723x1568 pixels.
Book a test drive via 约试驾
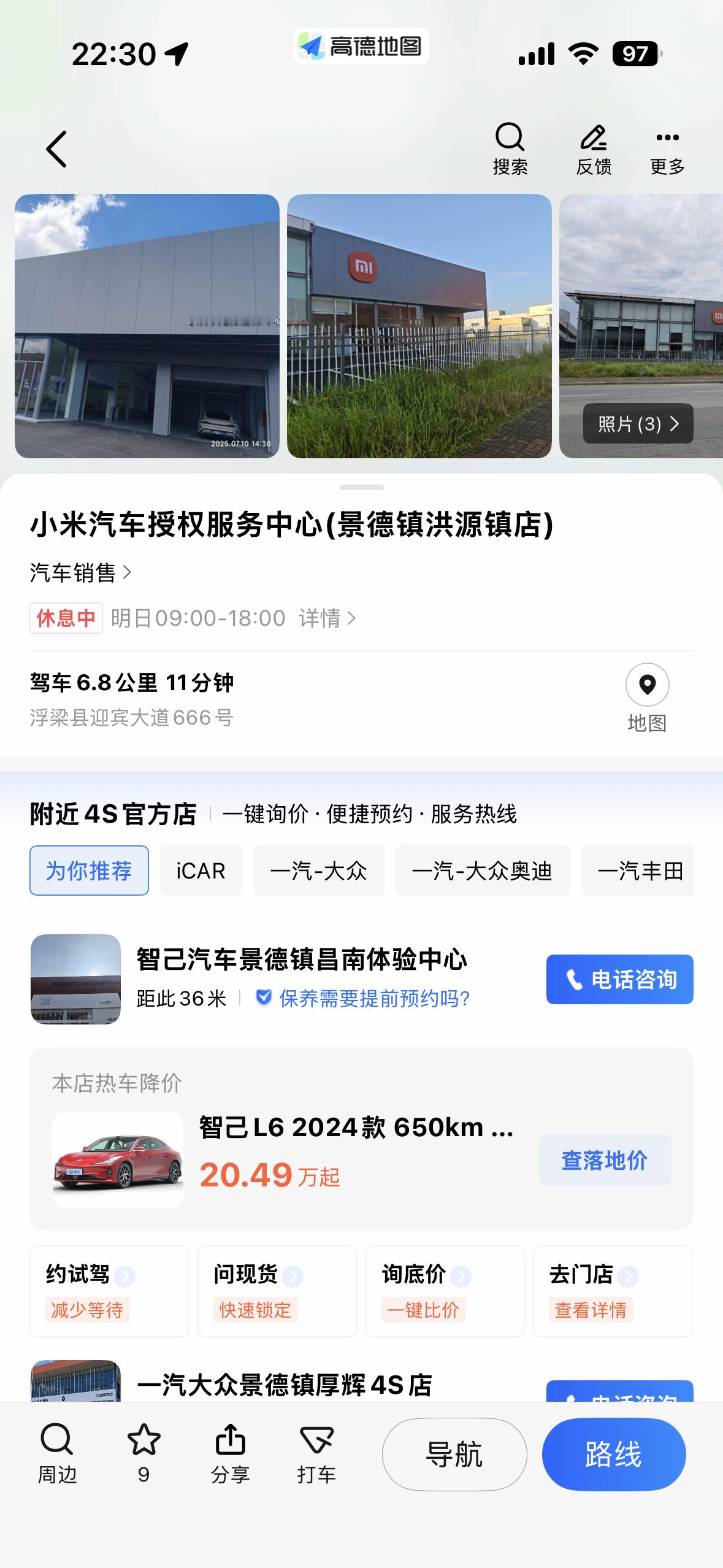109,1291
